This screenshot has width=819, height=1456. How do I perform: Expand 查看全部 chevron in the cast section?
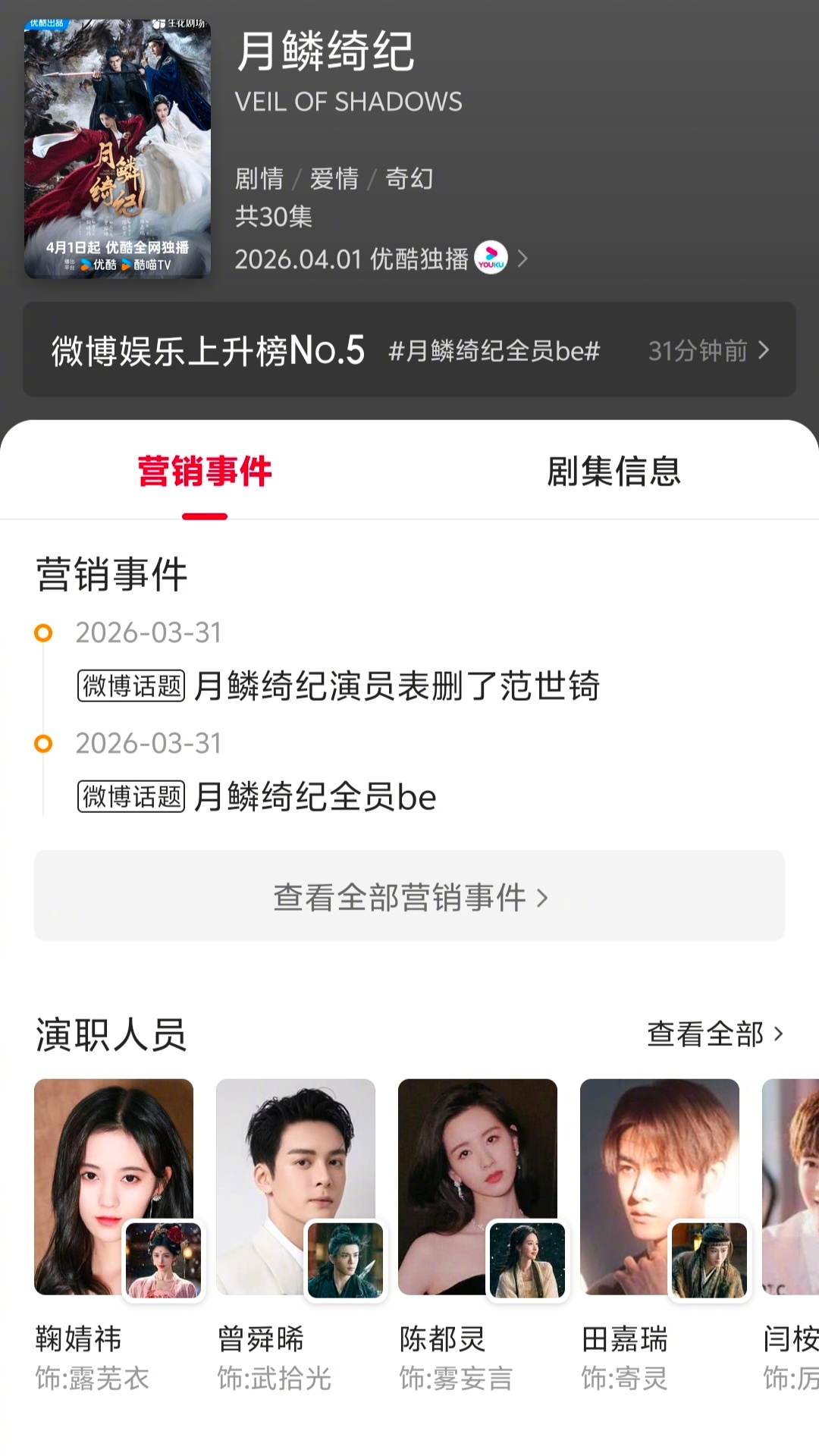tap(779, 1033)
